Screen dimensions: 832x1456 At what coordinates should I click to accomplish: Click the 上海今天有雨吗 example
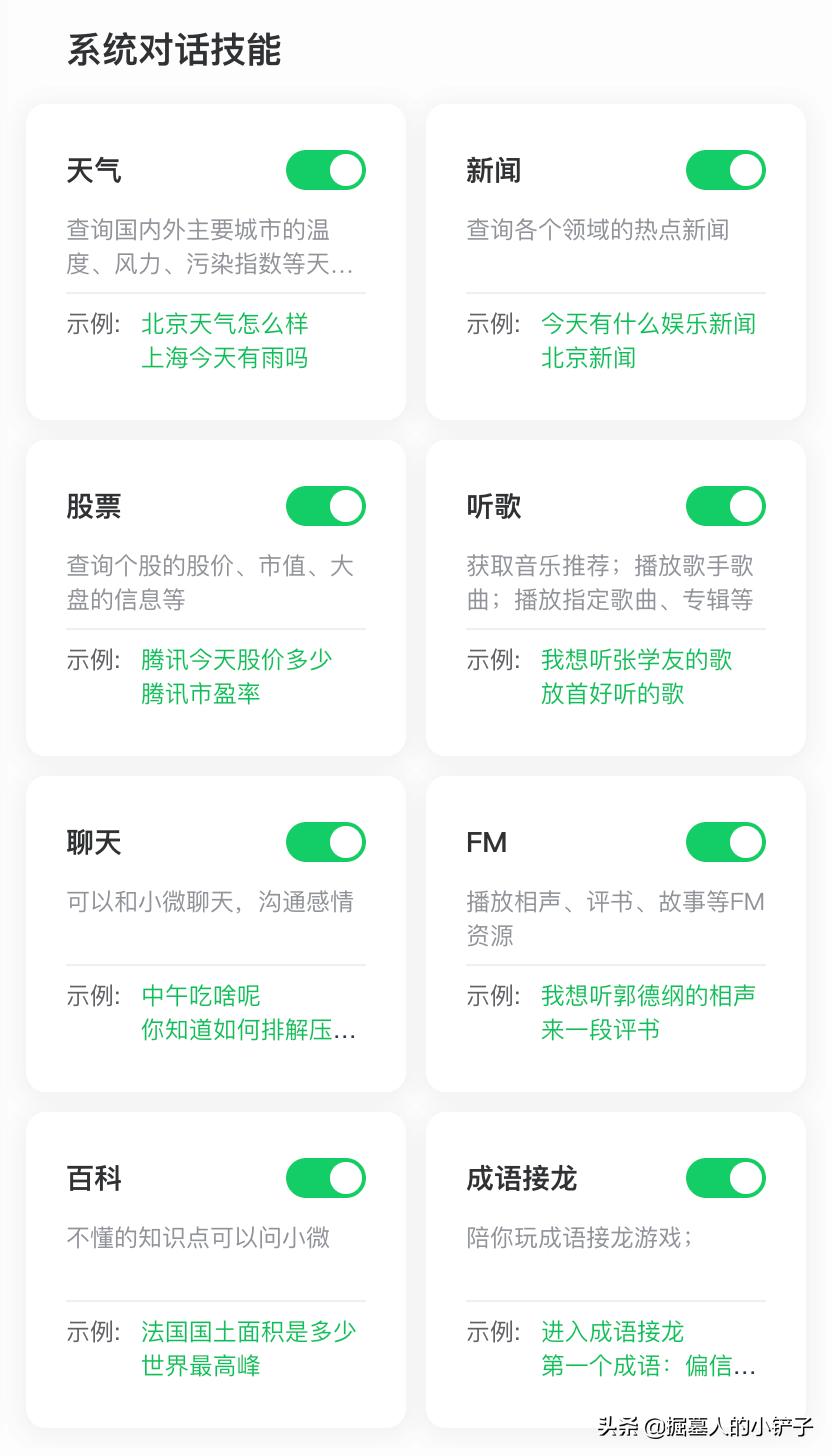pos(225,358)
